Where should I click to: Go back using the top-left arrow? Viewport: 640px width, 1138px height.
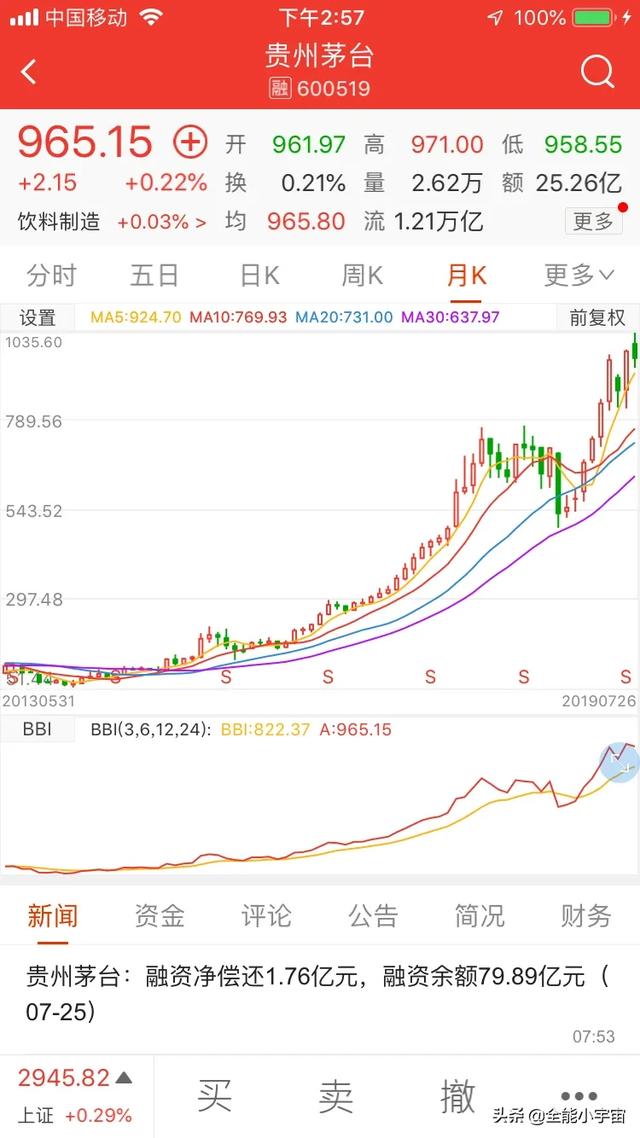coord(29,72)
